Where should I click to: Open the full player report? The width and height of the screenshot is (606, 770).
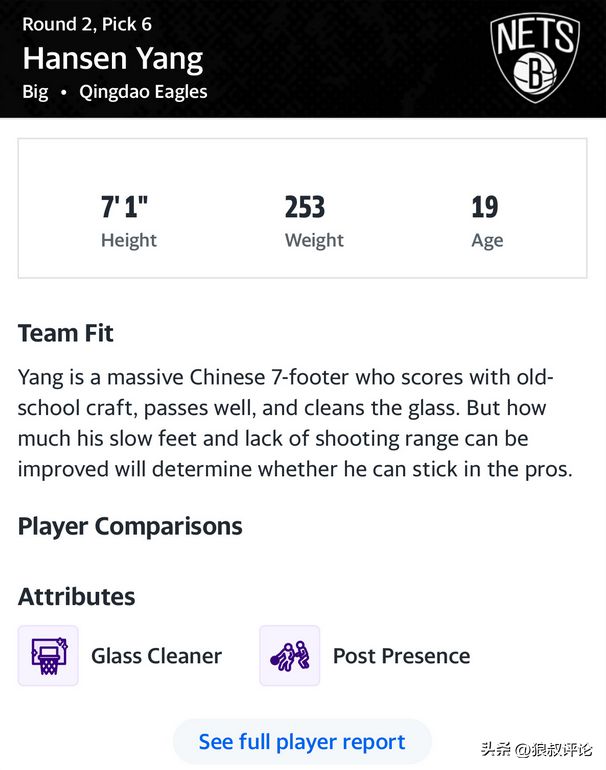(302, 742)
